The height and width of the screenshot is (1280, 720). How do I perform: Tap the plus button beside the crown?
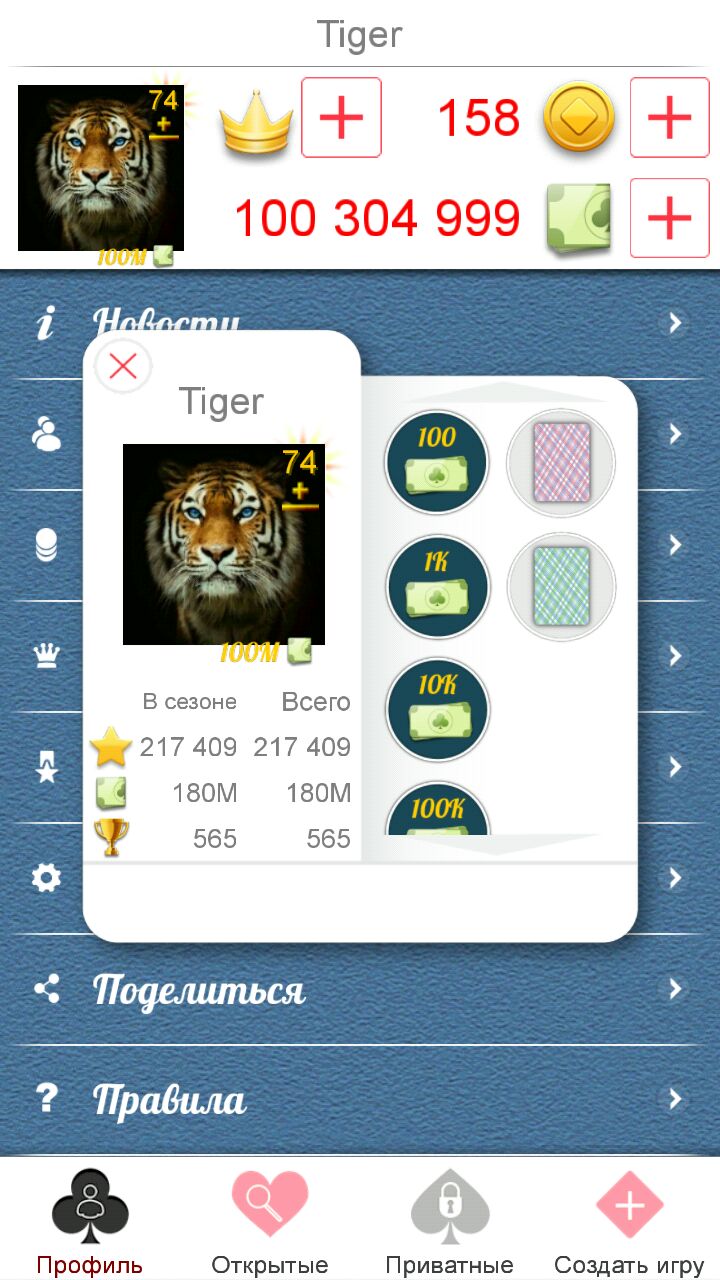(x=341, y=118)
